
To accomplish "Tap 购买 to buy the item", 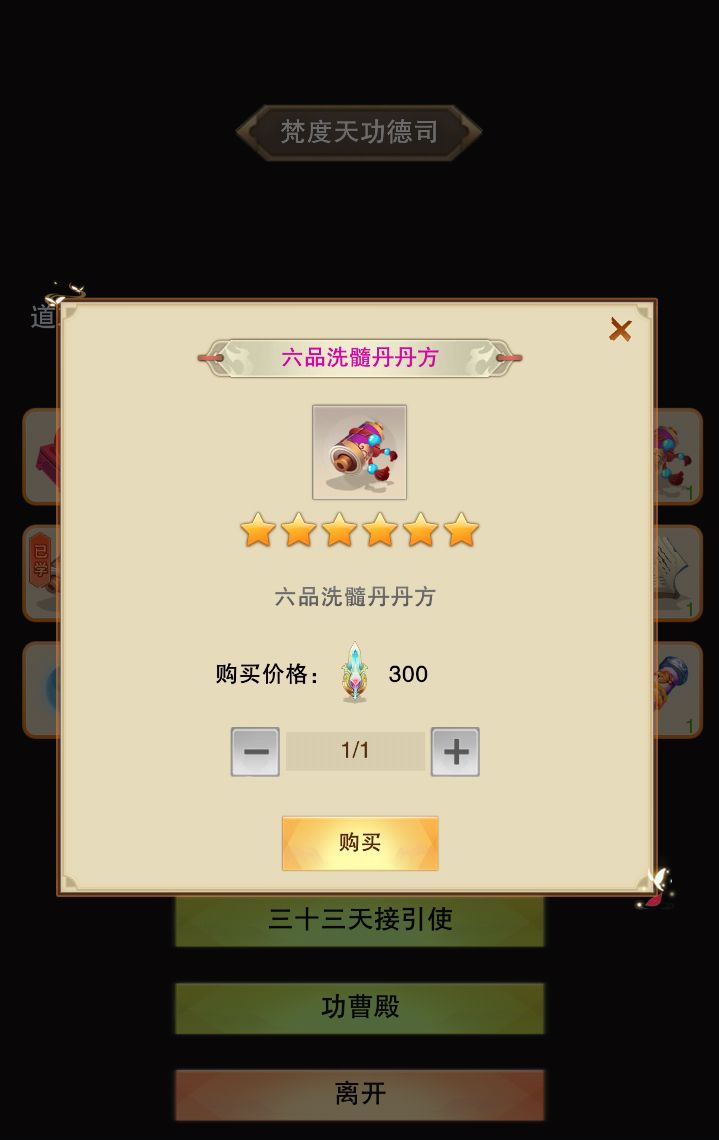I will click(x=360, y=843).
